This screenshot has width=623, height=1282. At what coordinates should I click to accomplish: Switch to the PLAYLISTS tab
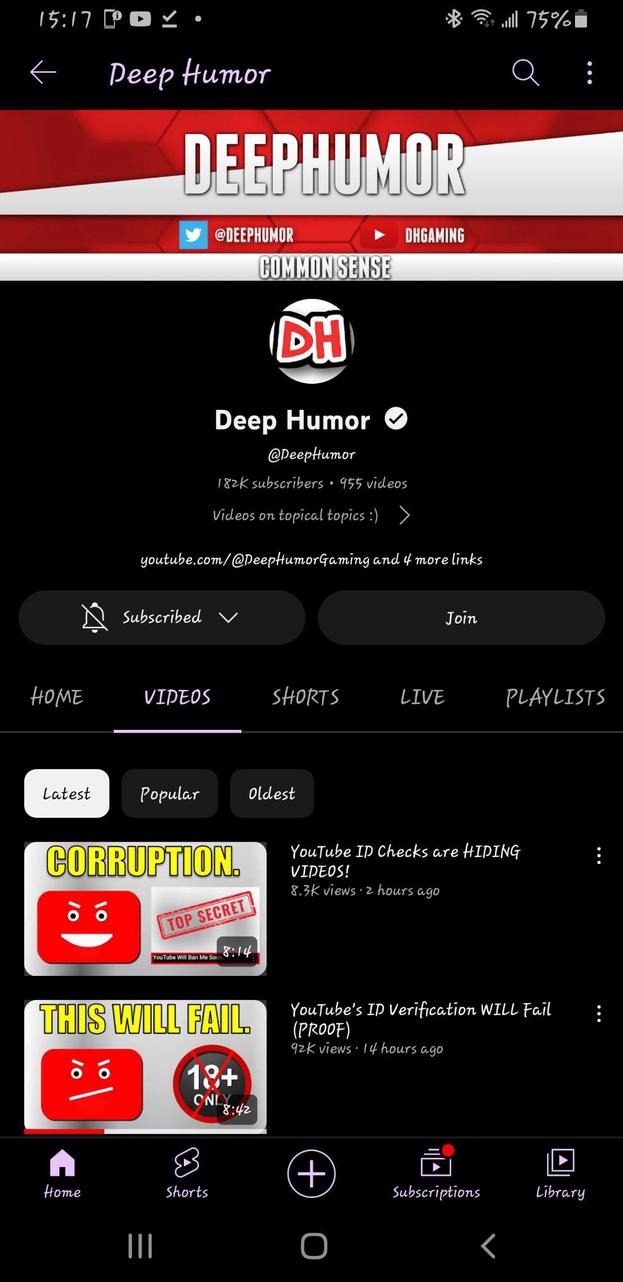click(555, 697)
